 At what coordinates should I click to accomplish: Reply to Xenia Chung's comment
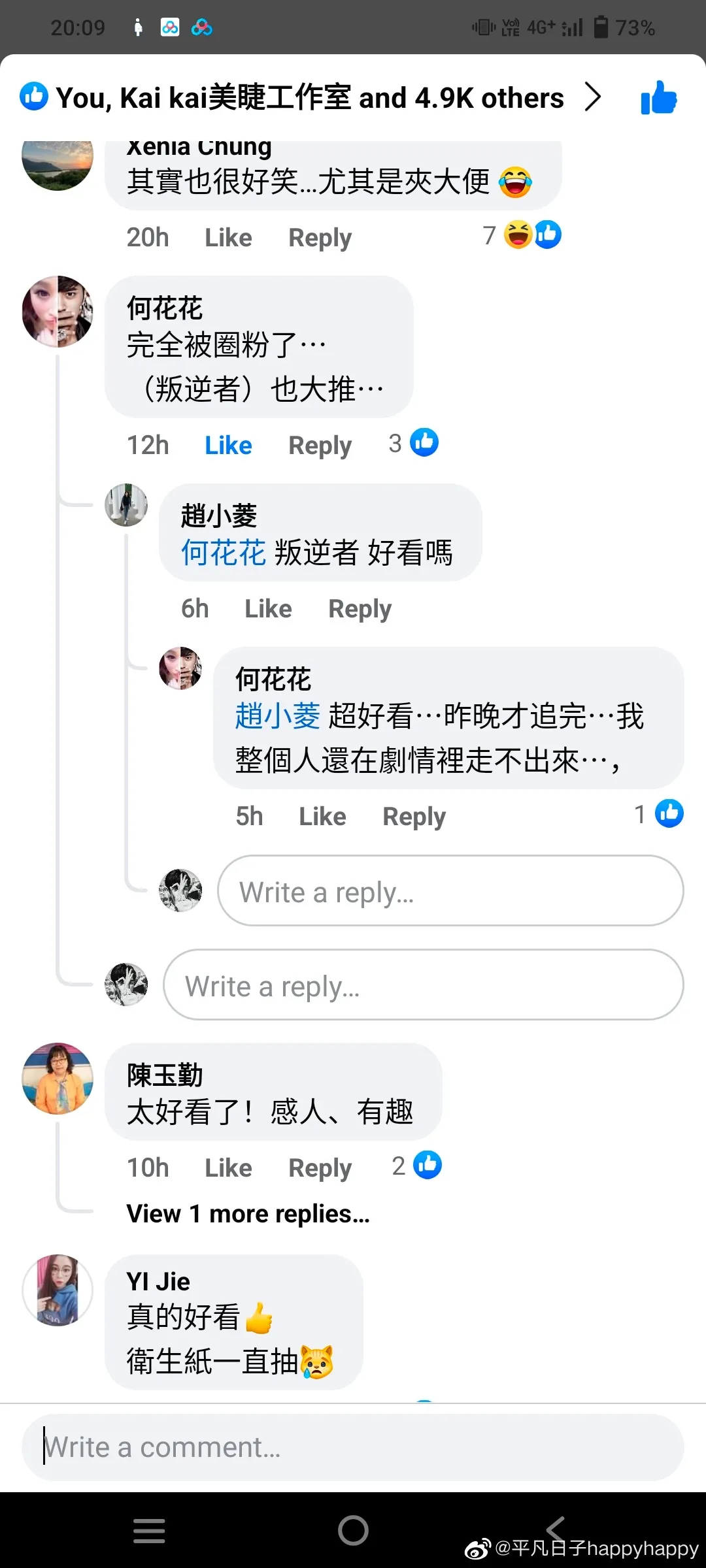click(320, 238)
